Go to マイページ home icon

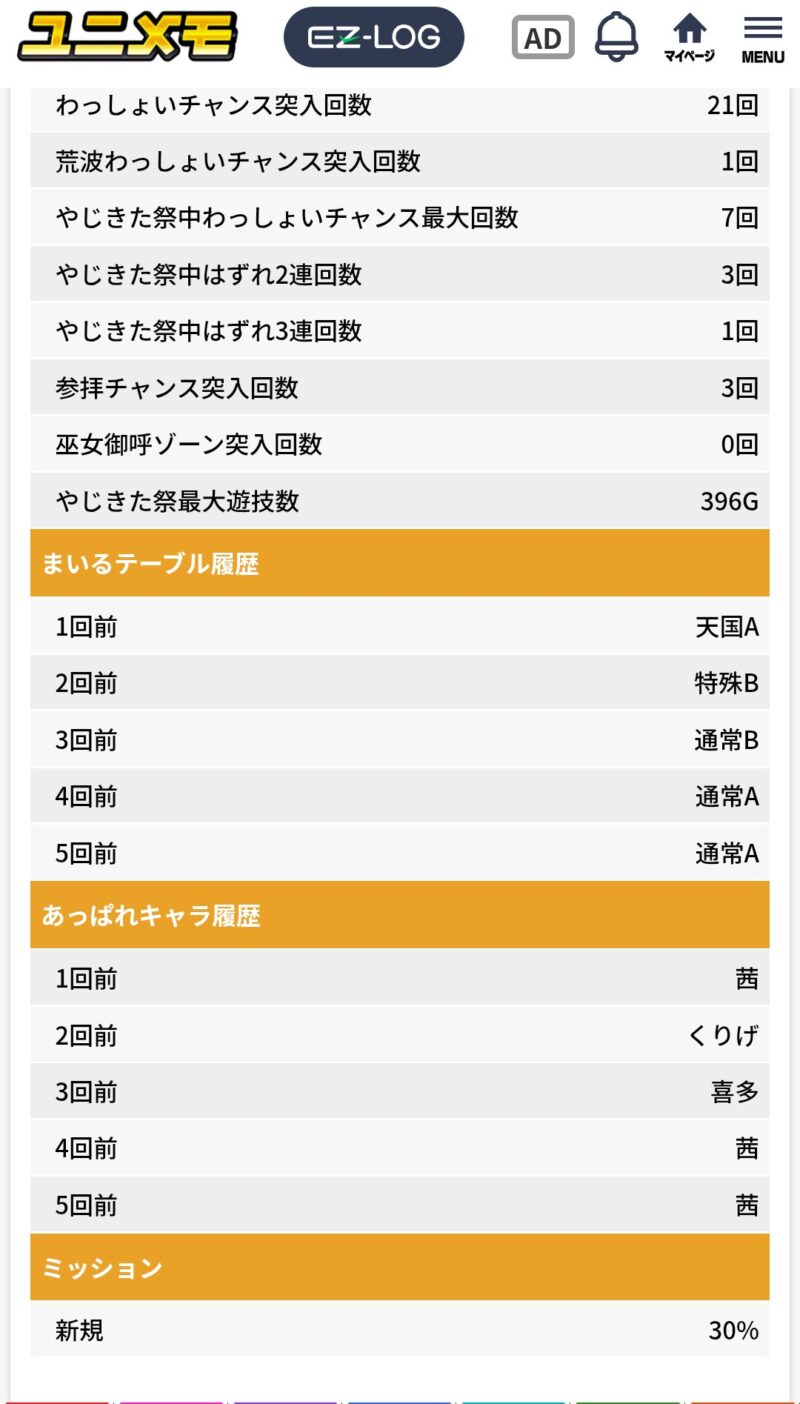689,38
